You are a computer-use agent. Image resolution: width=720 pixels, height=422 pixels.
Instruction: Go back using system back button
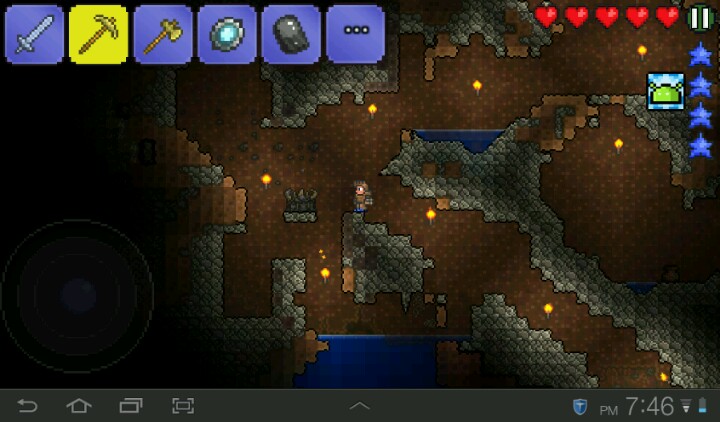[x=27, y=406]
